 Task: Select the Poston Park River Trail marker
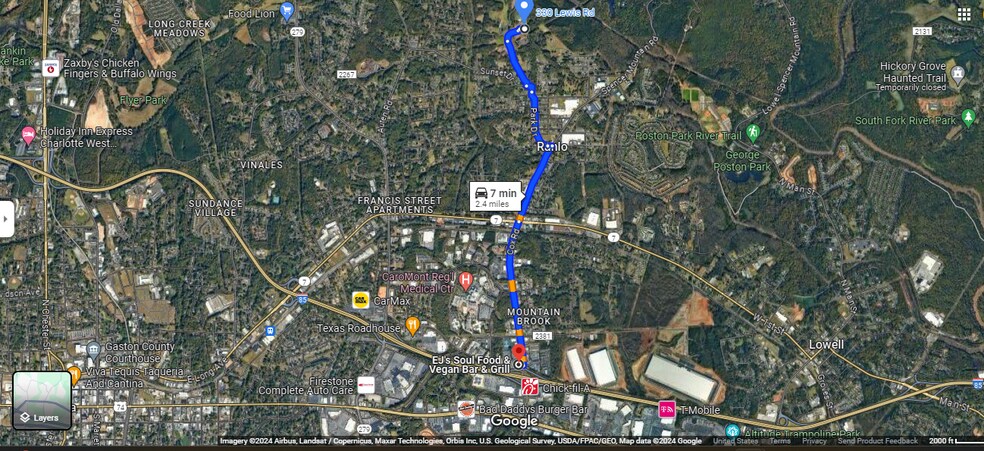(753, 133)
